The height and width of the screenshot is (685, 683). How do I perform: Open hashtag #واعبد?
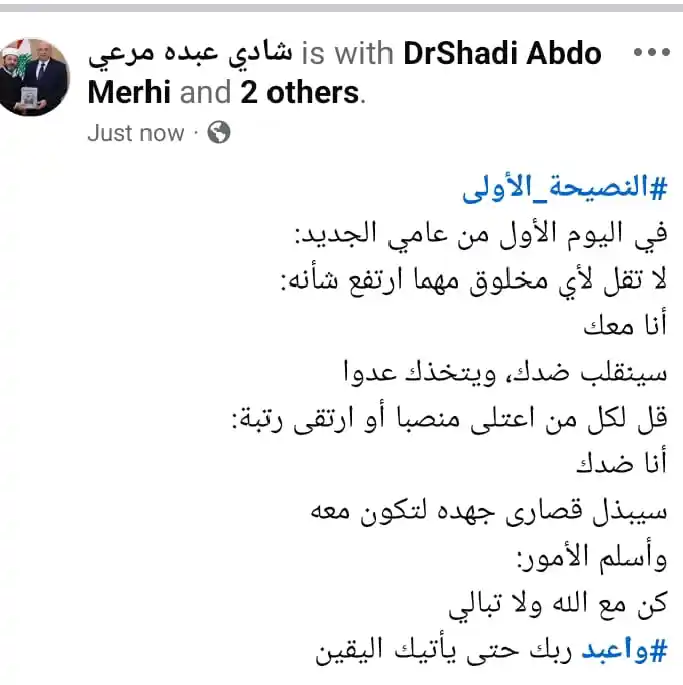pos(621,650)
